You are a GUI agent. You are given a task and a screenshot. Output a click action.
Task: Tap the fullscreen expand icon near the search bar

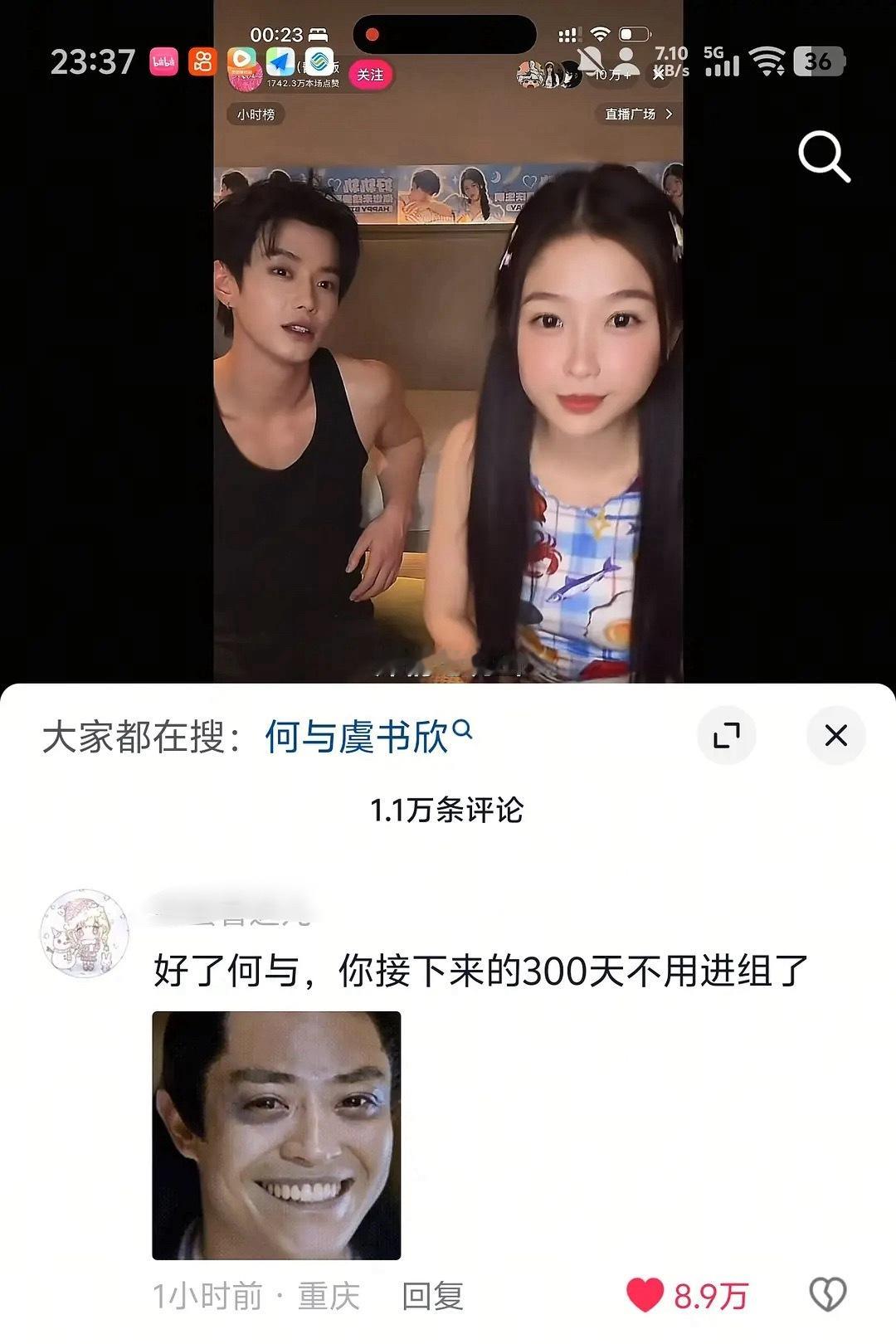(x=728, y=735)
